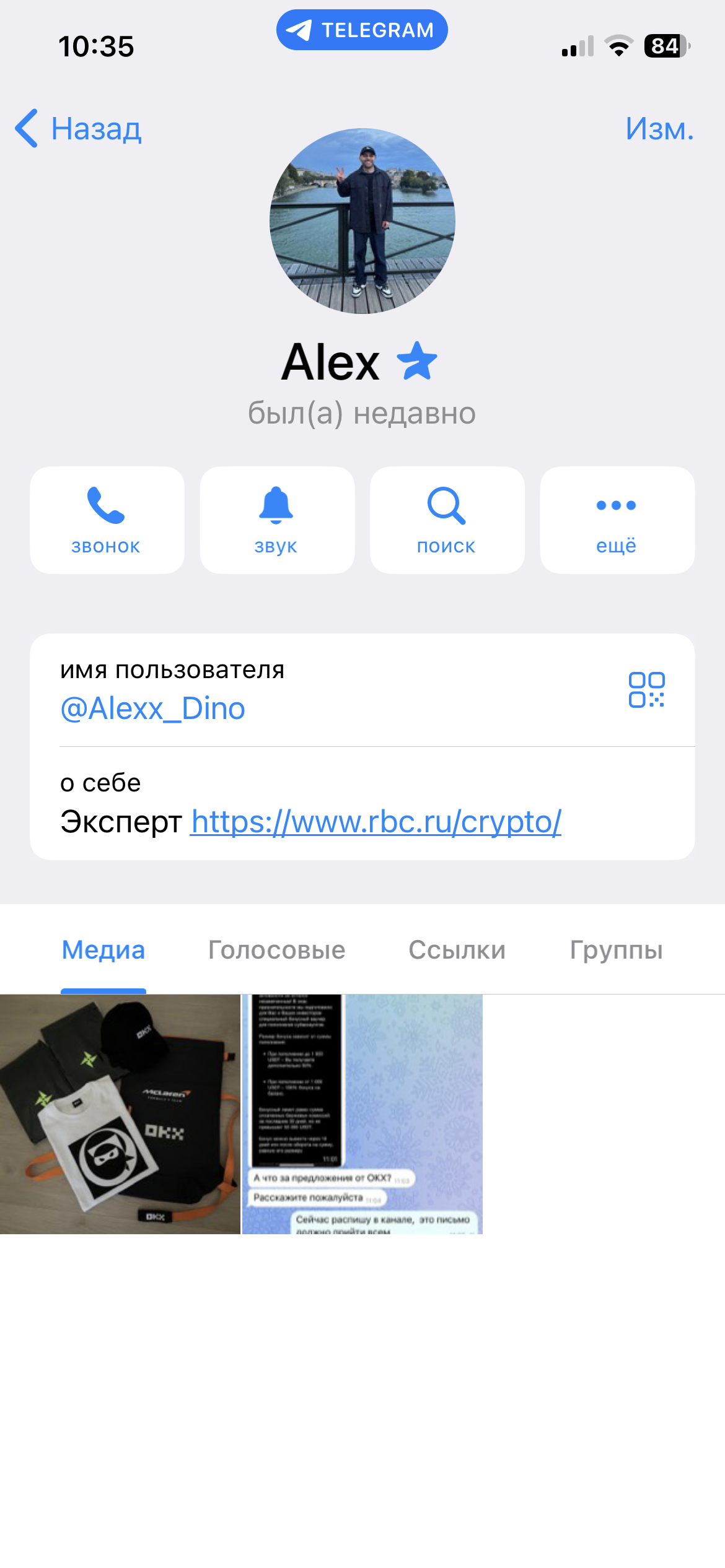The image size is (725, 1568).
Task: Open the rbc.ru/crypto link in bio
Action: (x=376, y=822)
